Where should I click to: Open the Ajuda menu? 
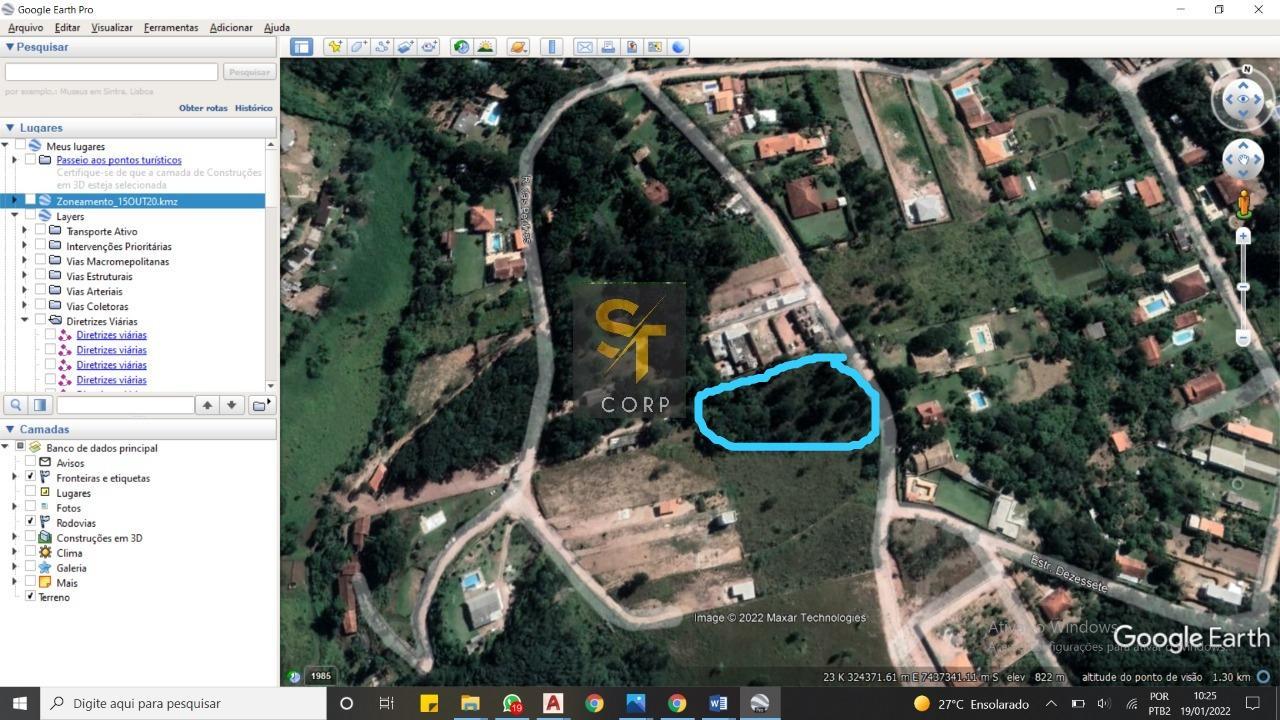pos(276,27)
